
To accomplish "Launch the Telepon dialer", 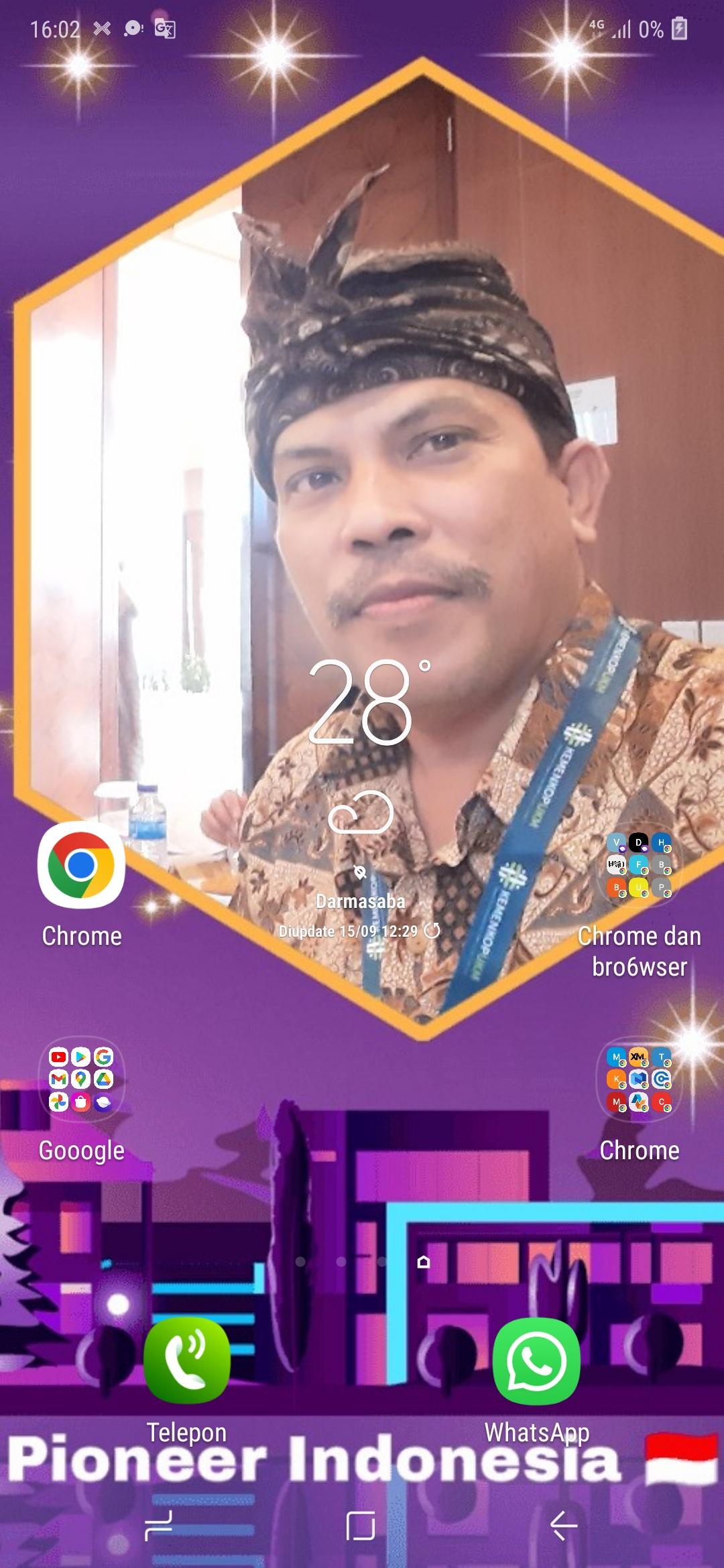I will [x=186, y=1360].
